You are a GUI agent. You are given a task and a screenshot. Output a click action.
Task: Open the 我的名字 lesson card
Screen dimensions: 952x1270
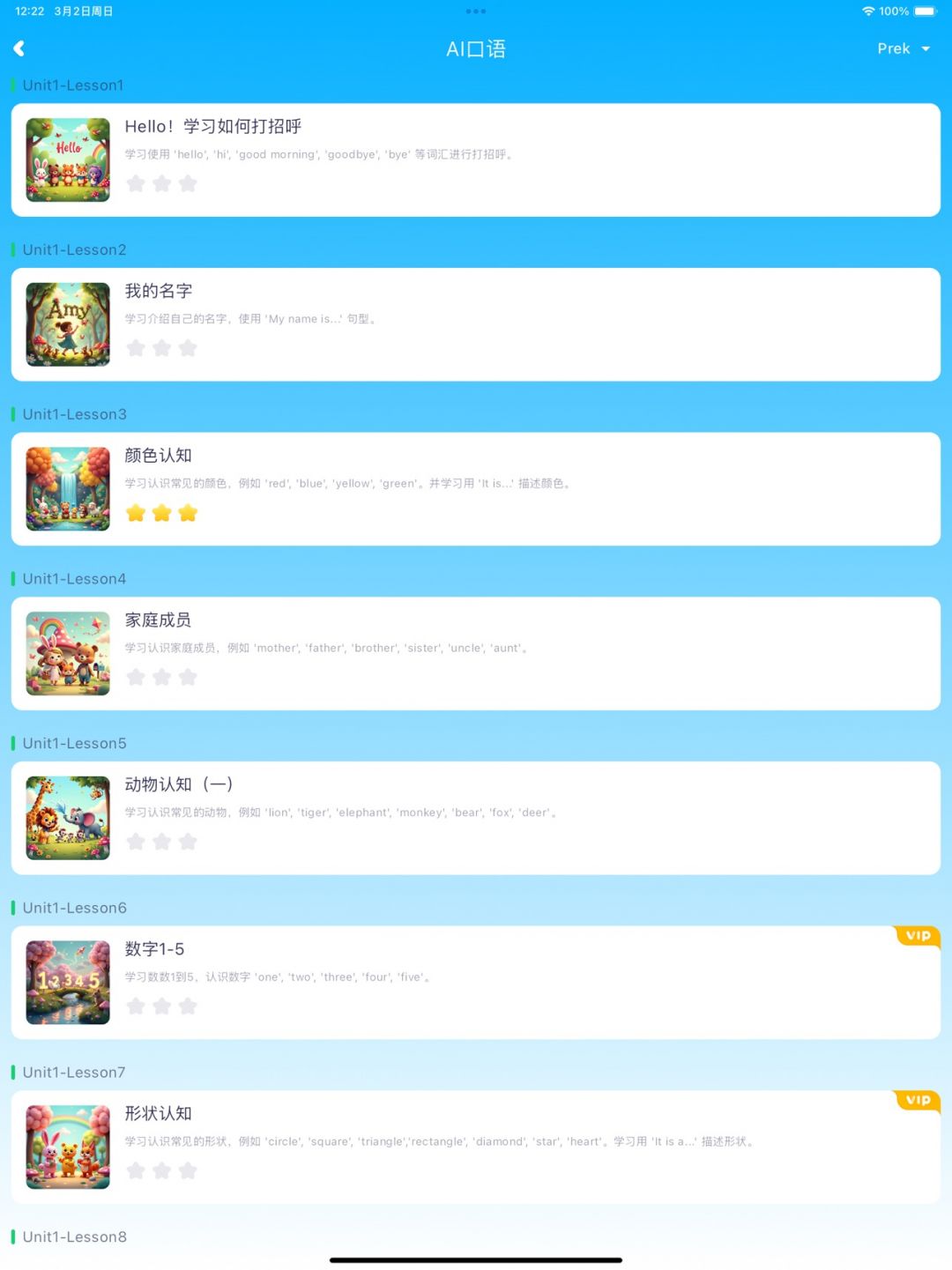click(475, 324)
